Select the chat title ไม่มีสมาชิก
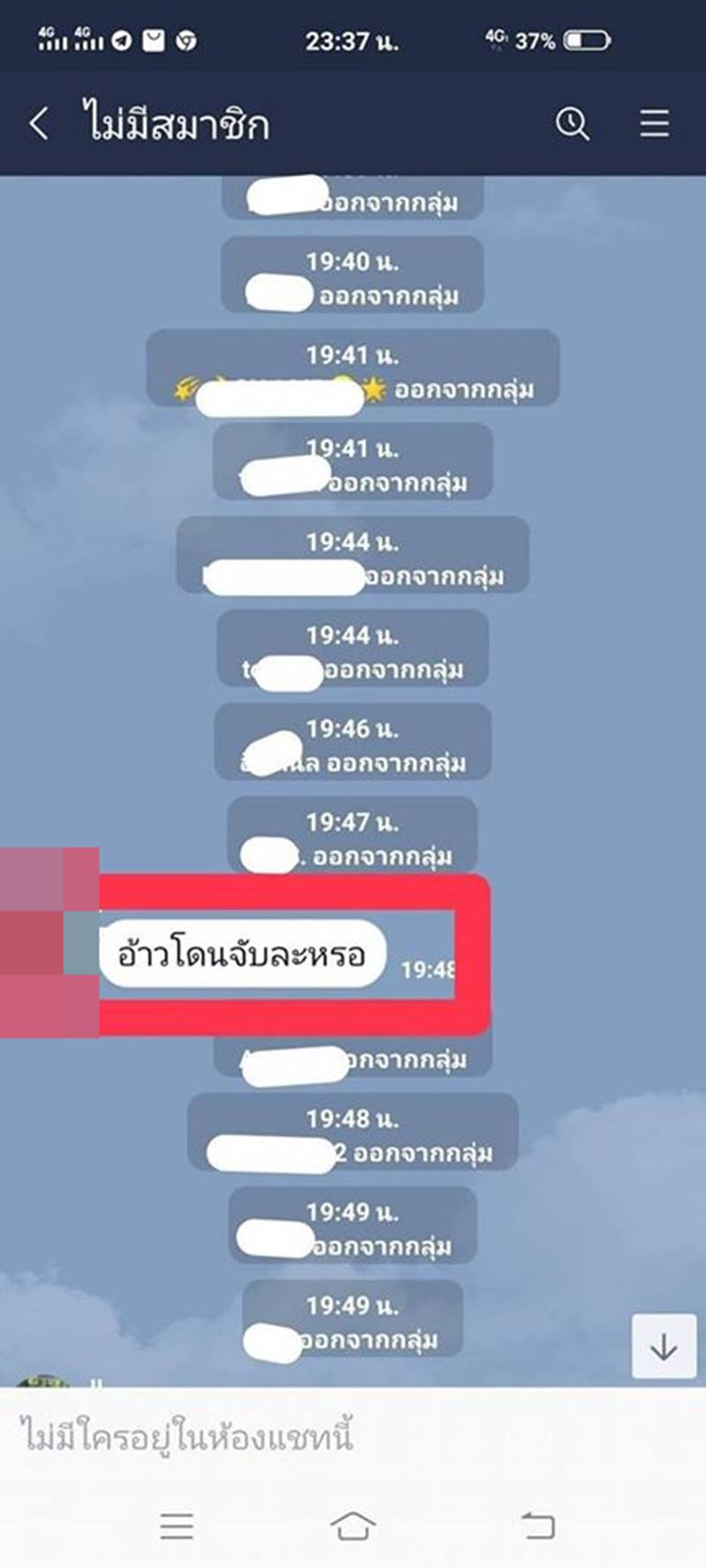 pyautogui.click(x=175, y=123)
